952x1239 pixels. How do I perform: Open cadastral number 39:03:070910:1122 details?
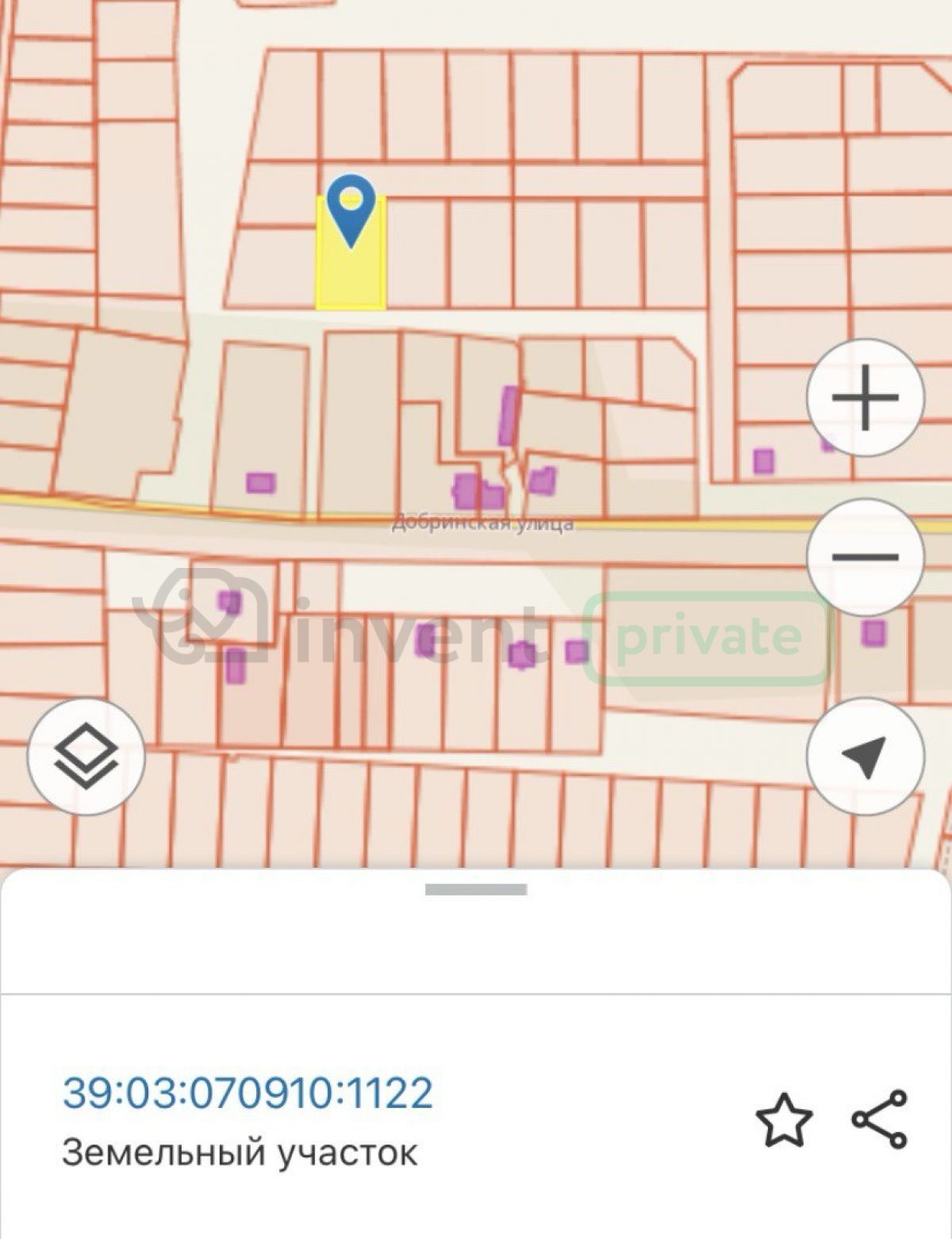point(248,1093)
